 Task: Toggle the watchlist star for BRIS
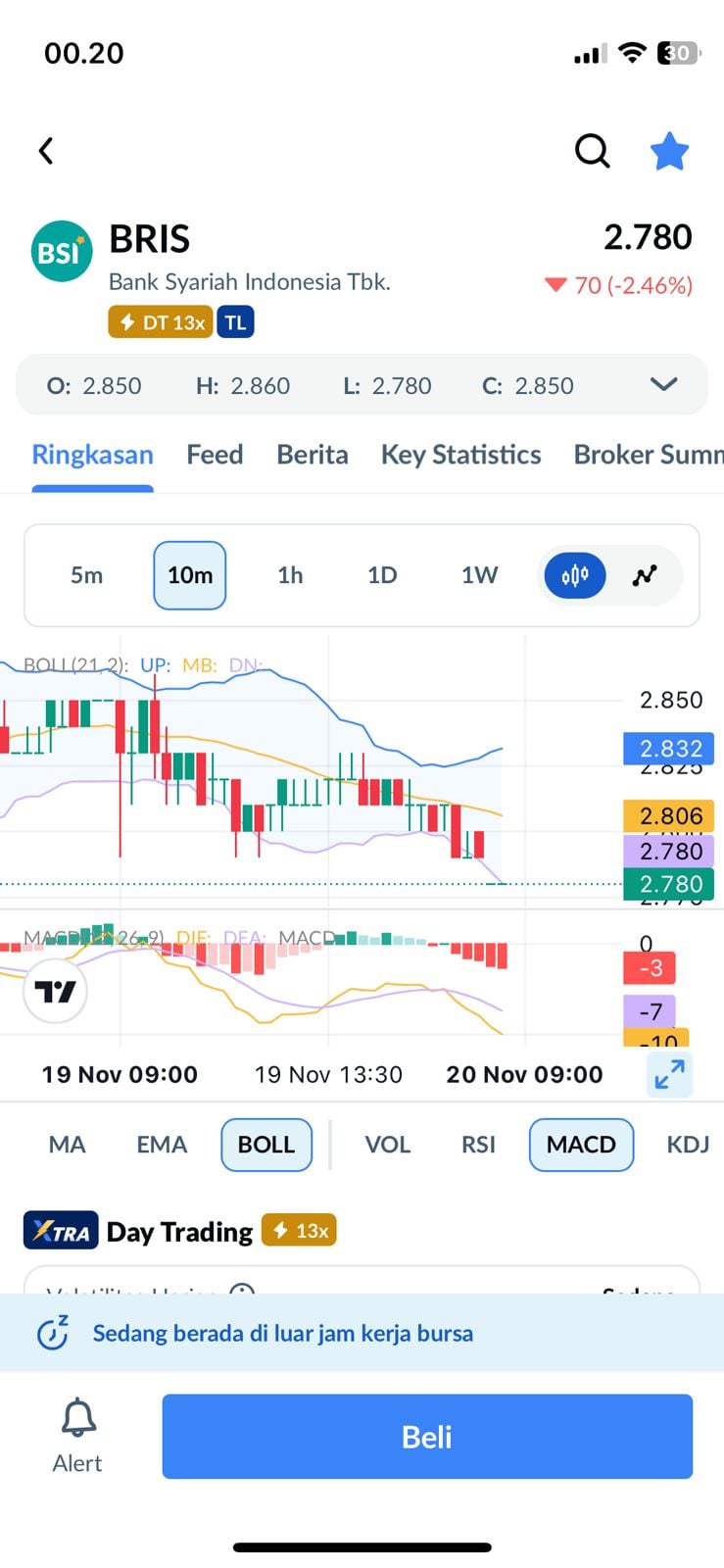click(x=670, y=151)
